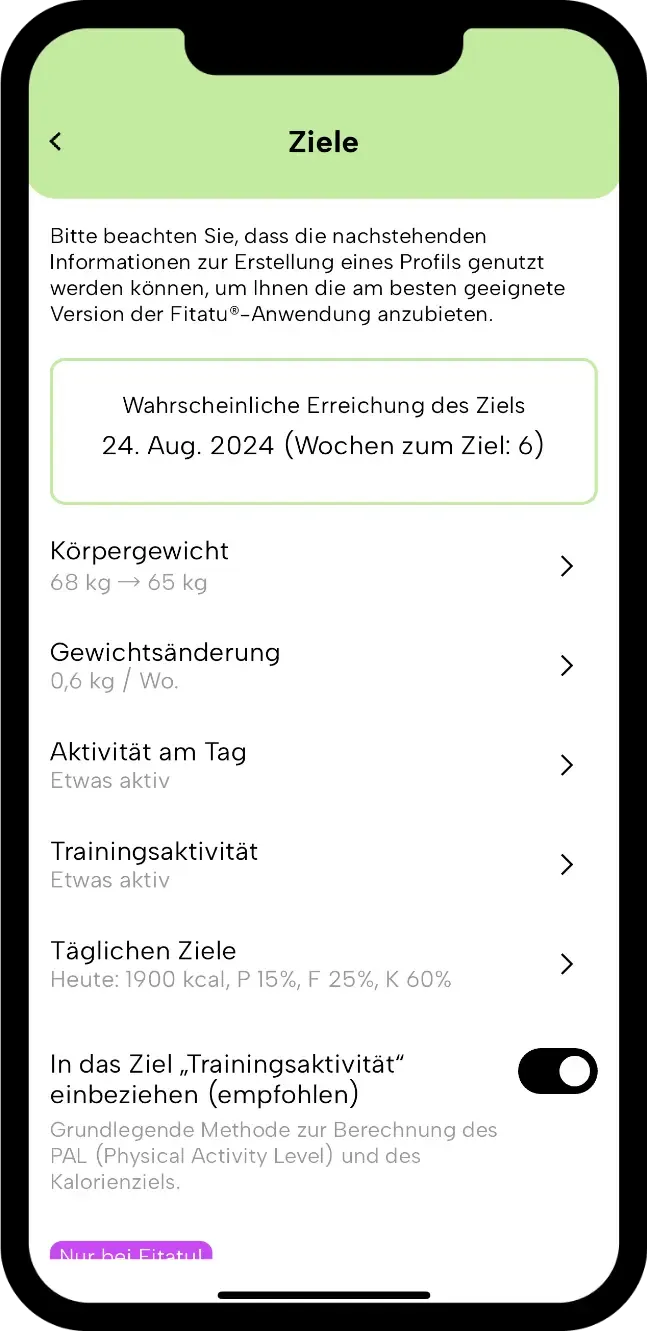Open the Körpergewicht setting
The height and width of the screenshot is (1331, 647).
click(x=323, y=566)
